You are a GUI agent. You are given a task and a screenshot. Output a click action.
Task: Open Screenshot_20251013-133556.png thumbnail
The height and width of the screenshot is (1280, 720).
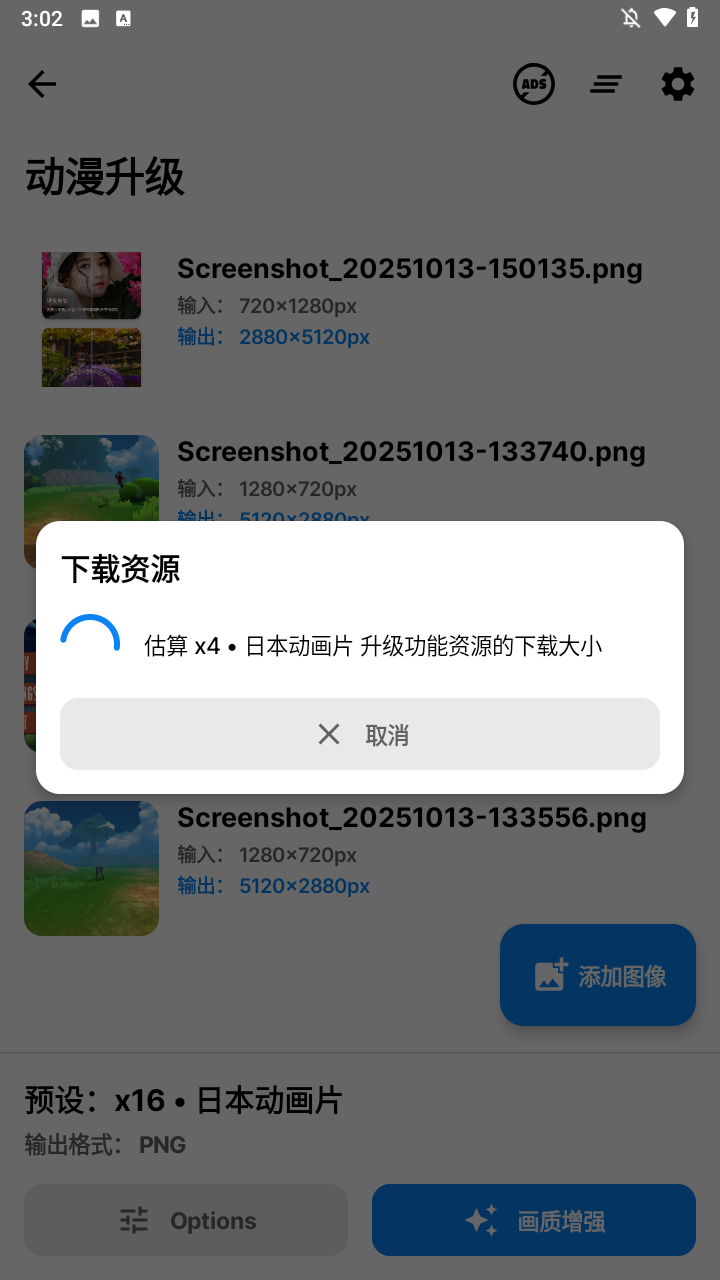tap(91, 868)
